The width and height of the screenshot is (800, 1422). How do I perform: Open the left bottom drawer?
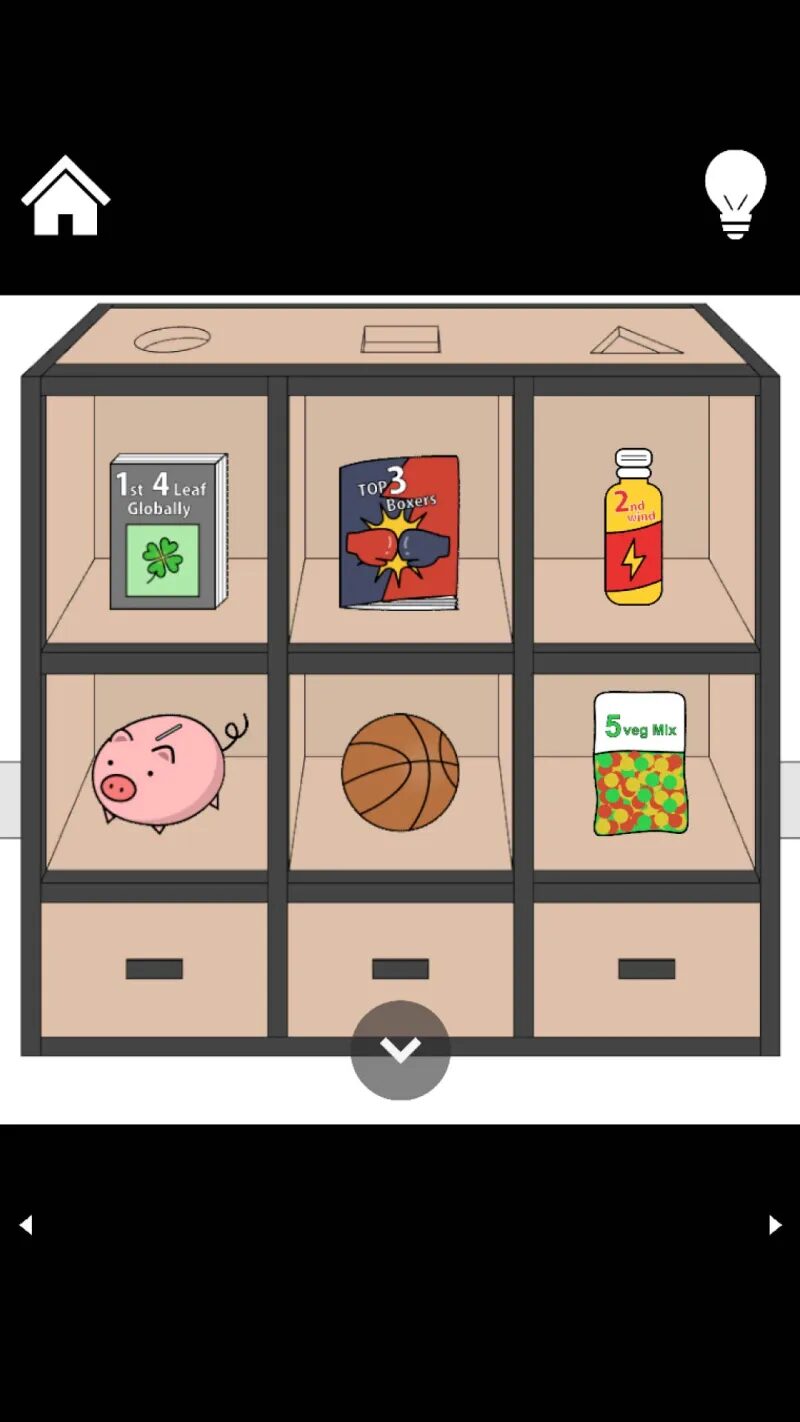[154, 969]
